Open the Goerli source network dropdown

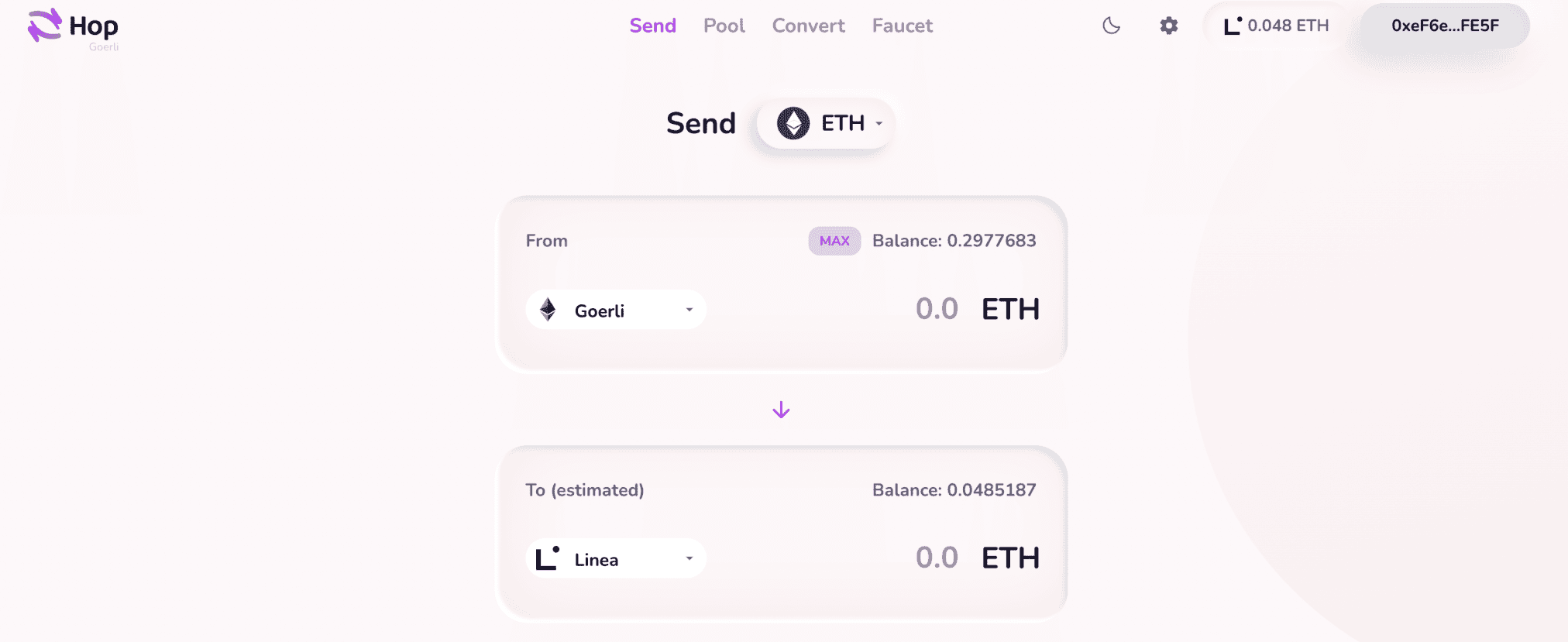(616, 310)
